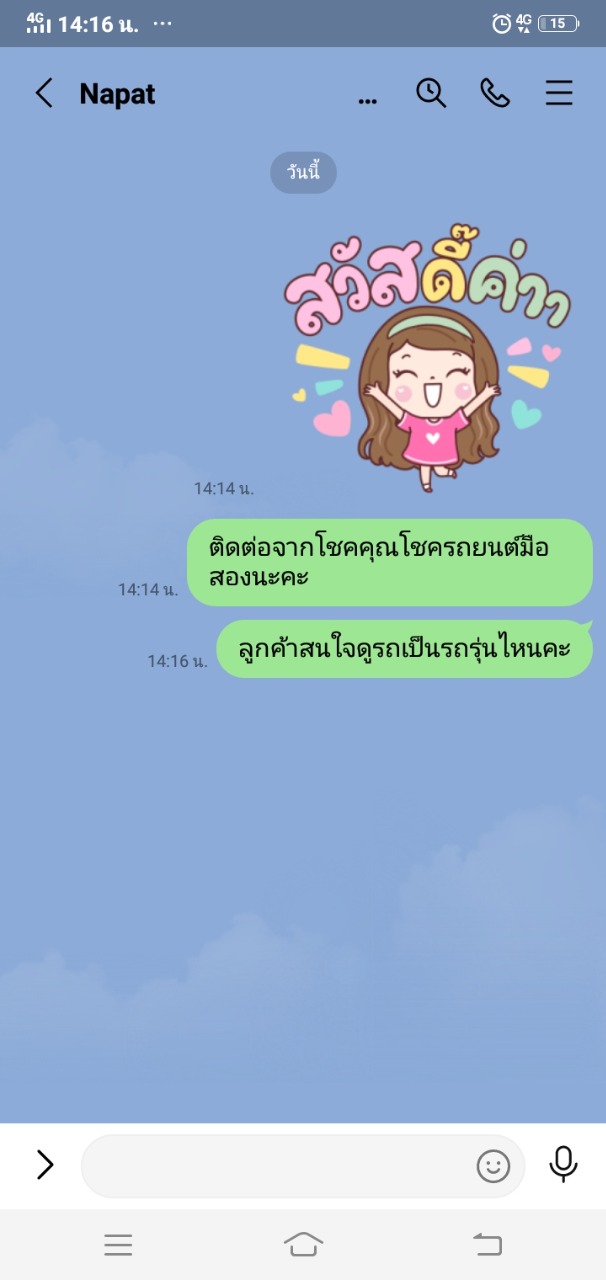Screen dimensions: 606x1280
Task: Expand the attachment options arrow
Action: coord(45,1165)
